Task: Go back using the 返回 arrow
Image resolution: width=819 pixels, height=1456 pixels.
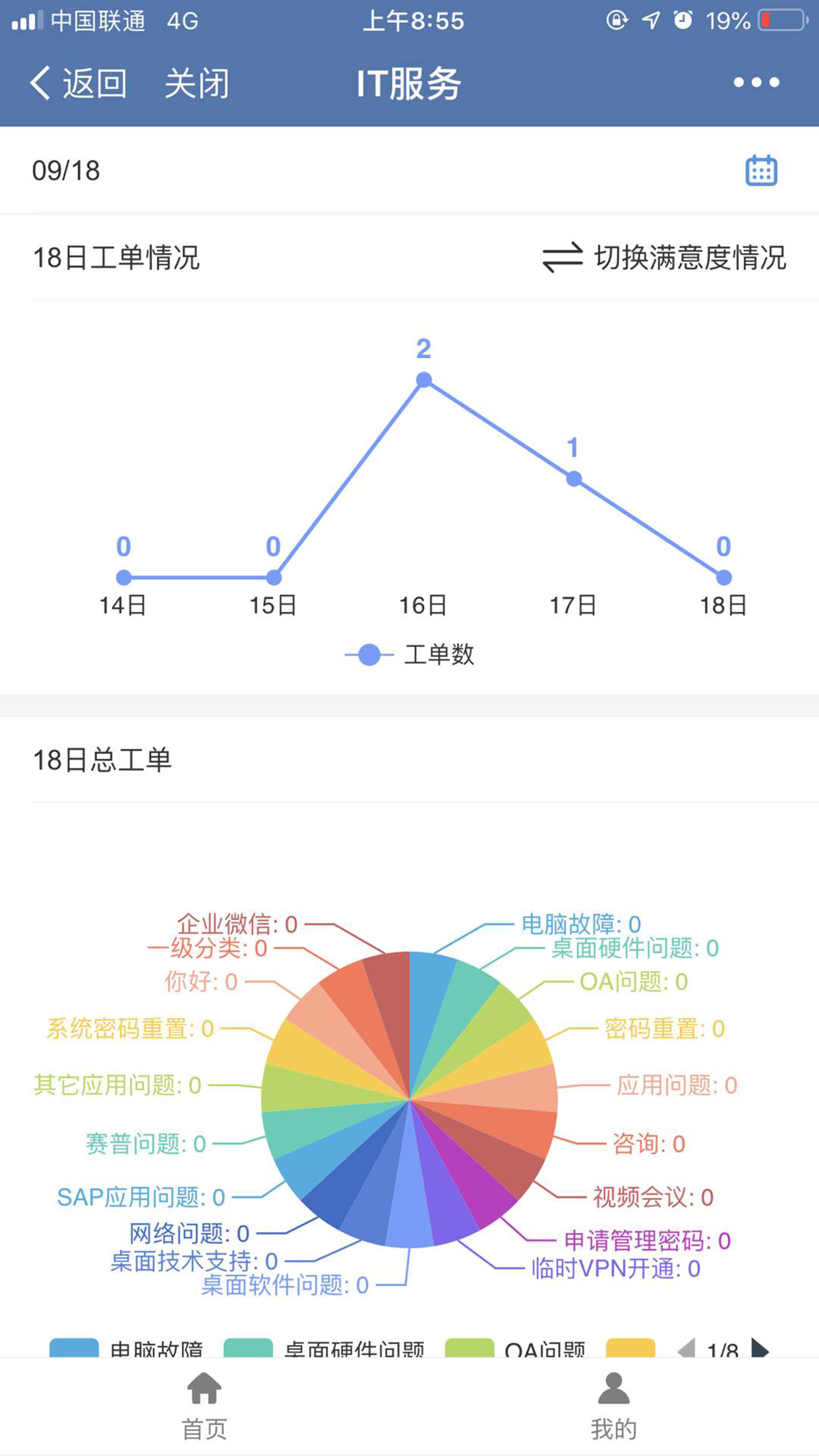Action: coord(78,84)
